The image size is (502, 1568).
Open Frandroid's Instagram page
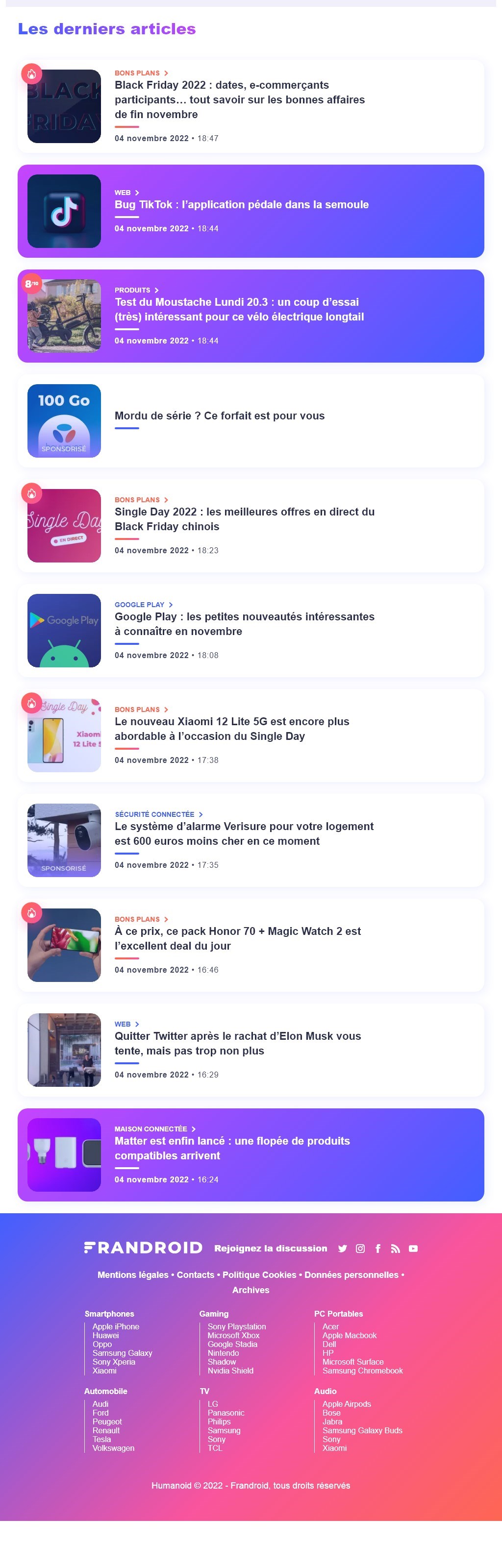(360, 1249)
